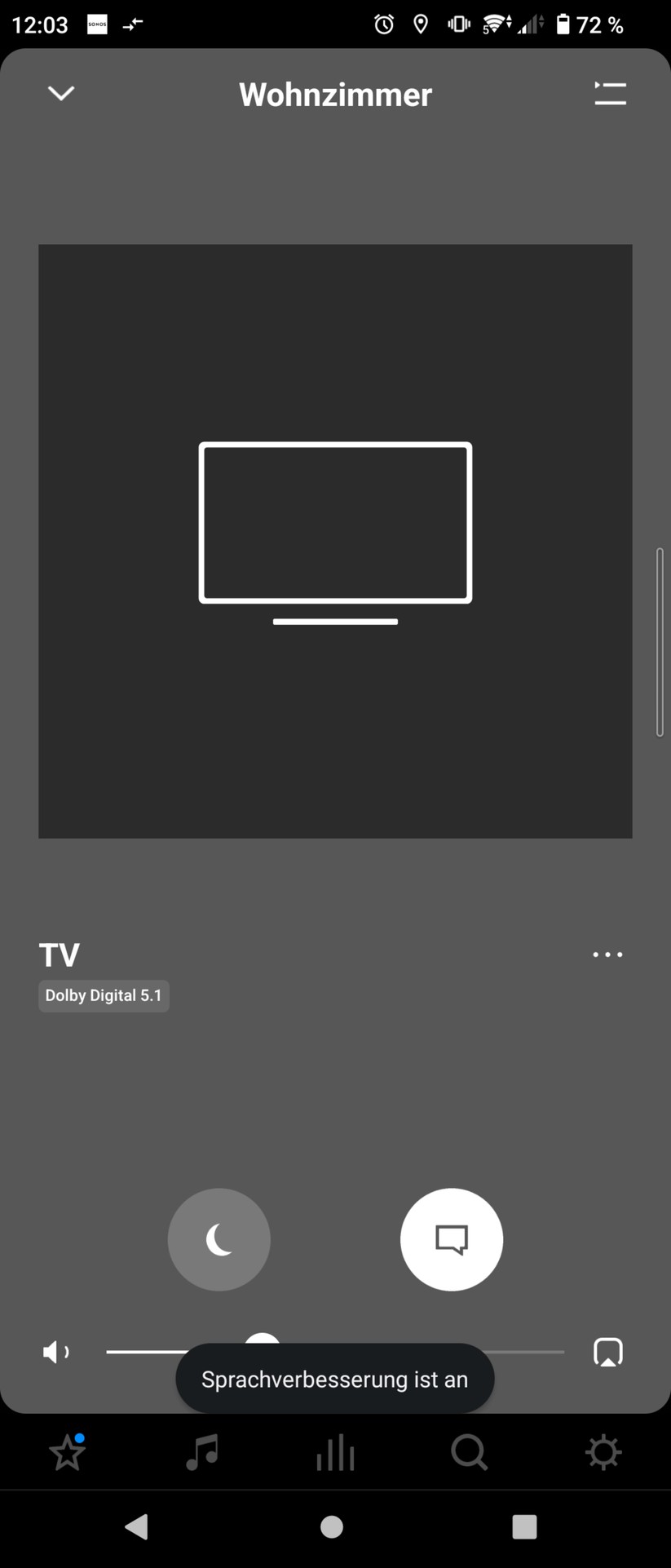Open the three-dot options next to TV

[x=607, y=955]
